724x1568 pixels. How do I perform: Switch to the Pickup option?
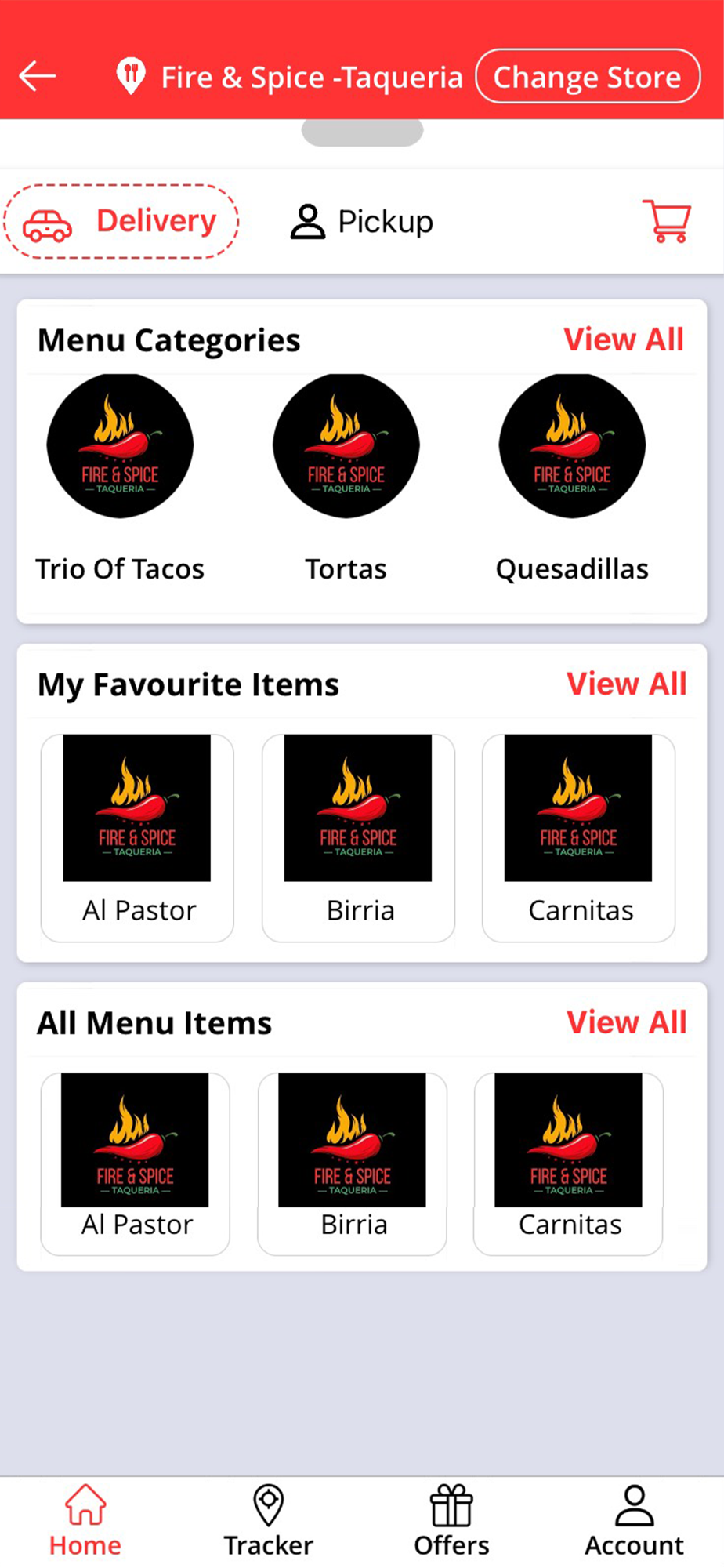tap(362, 222)
